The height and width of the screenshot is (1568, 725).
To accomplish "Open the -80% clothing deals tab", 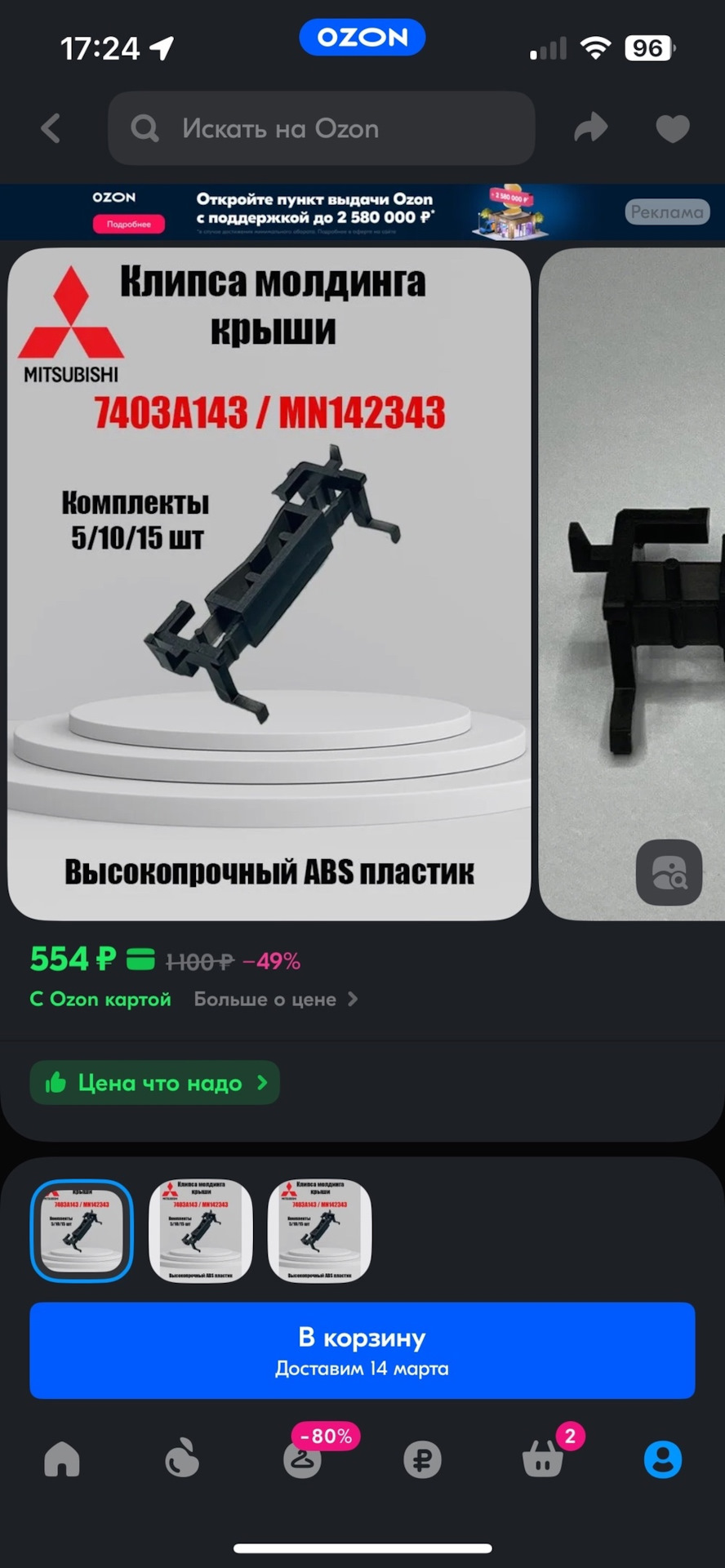I will coord(303,1459).
